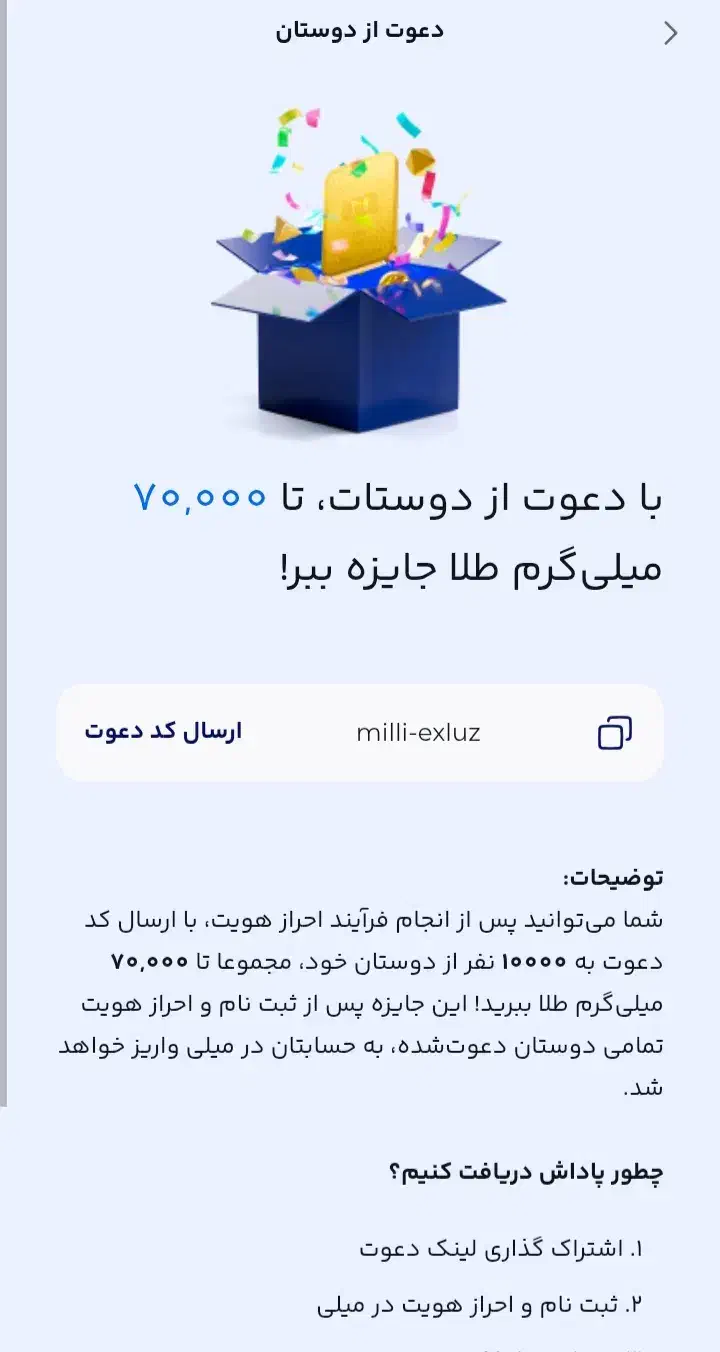Tap the white invite code card
This screenshot has width=720, height=1352.
[360, 732]
